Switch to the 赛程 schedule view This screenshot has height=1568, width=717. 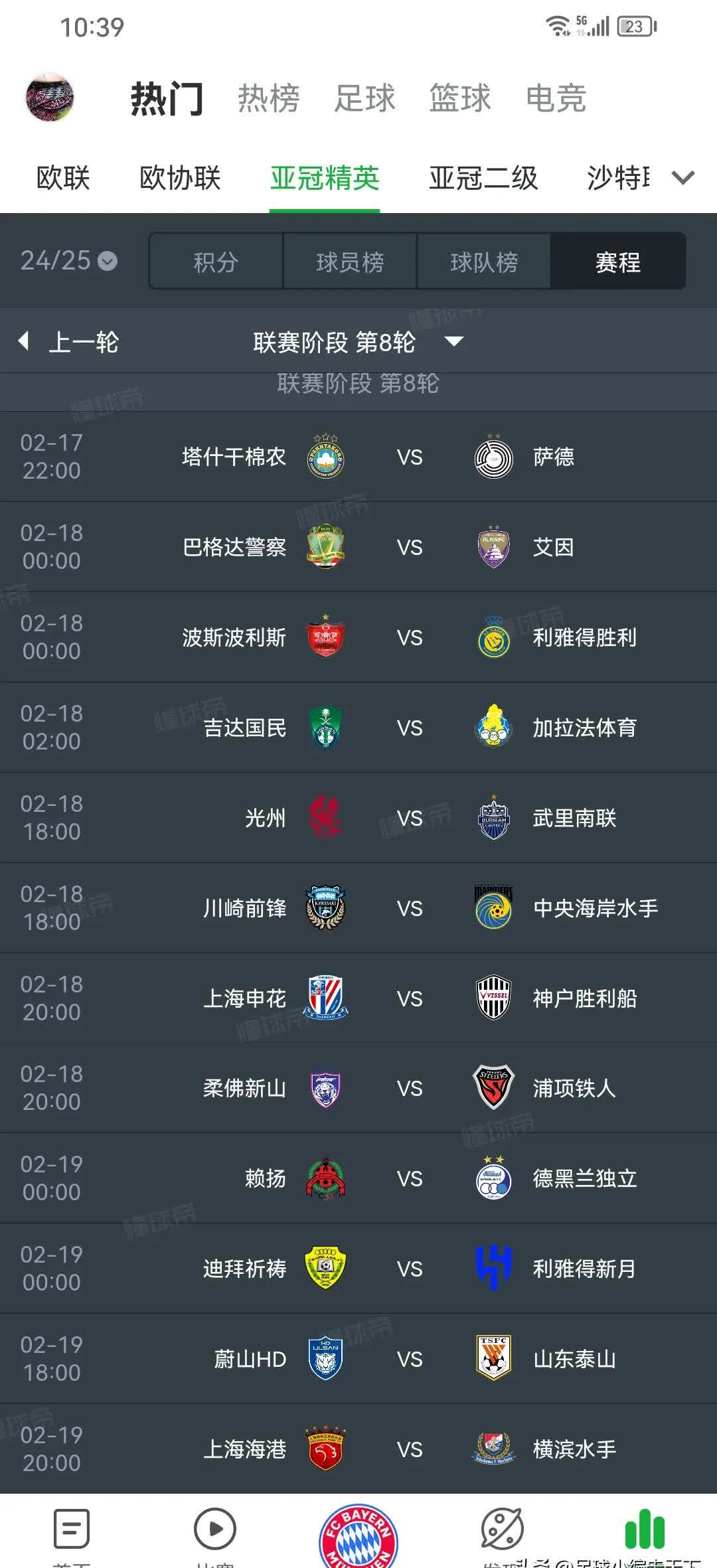point(617,262)
